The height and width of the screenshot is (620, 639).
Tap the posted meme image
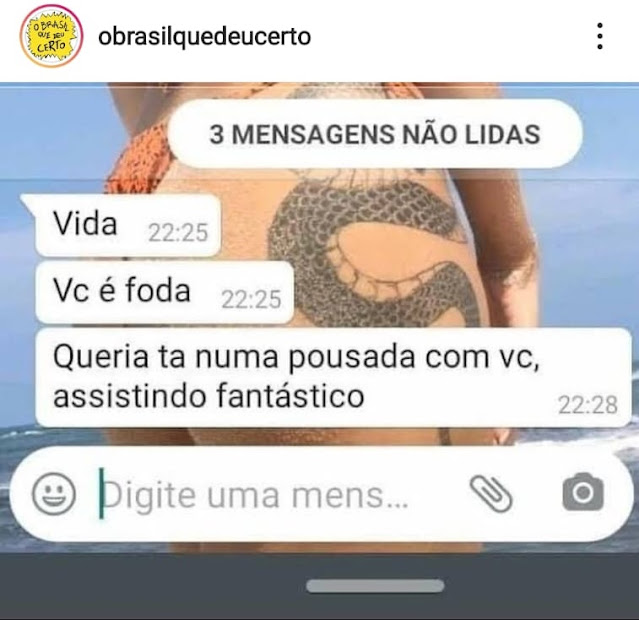(320, 330)
